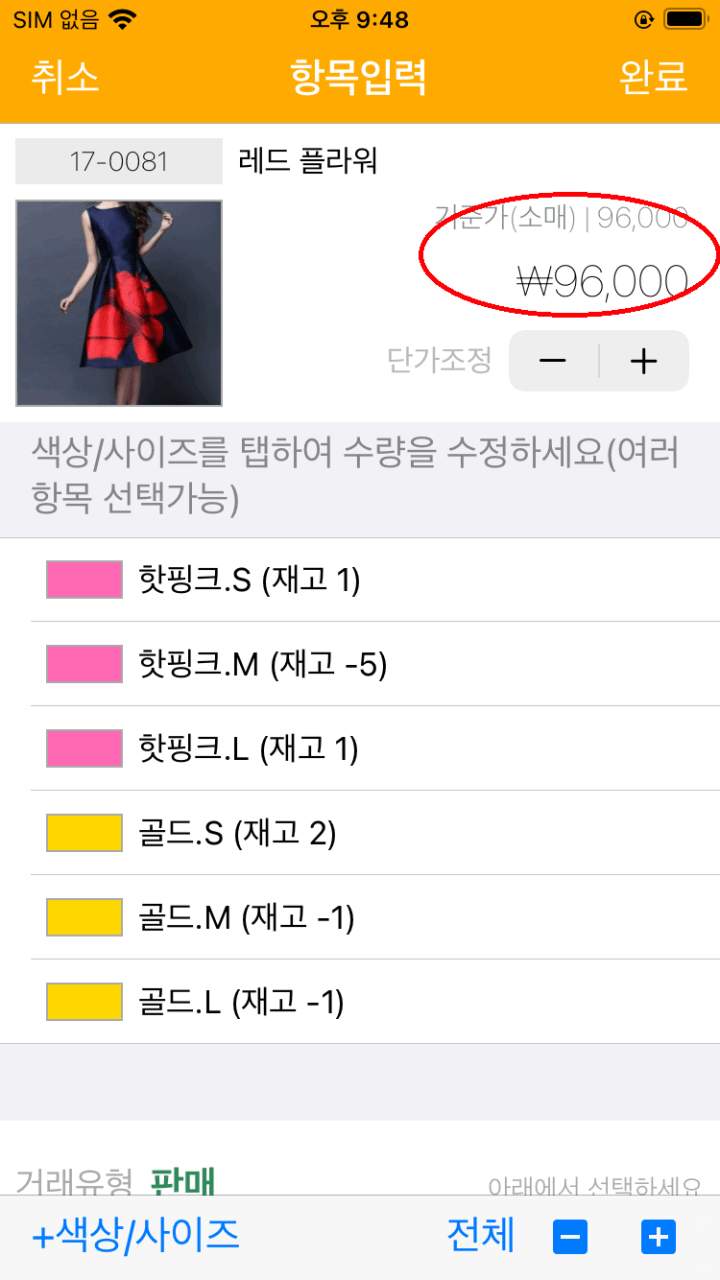This screenshot has width=720, height=1280.
Task: Decrease unit price with 단가조정 minus
Action: 553,361
